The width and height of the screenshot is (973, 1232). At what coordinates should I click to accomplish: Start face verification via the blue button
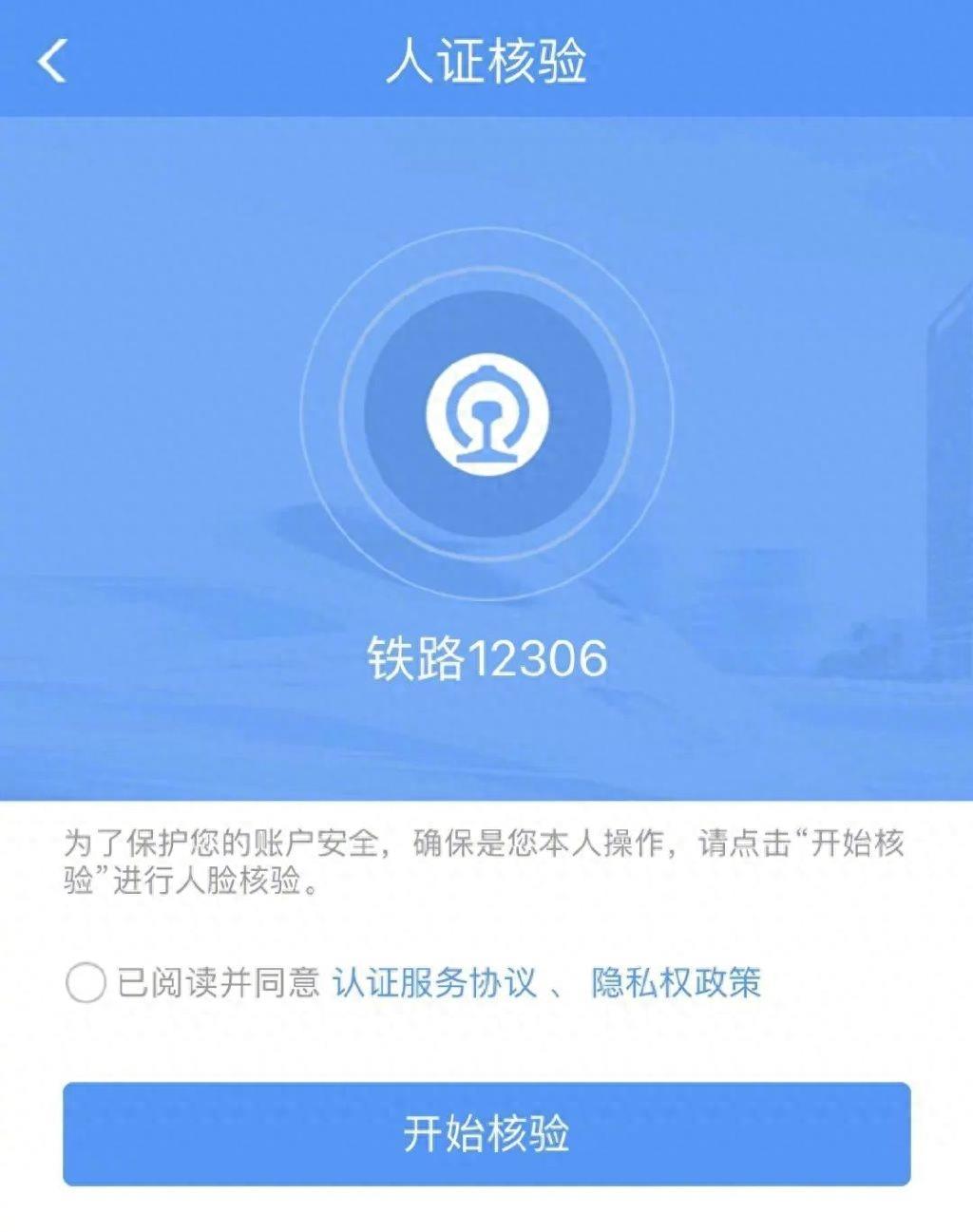tap(486, 1130)
